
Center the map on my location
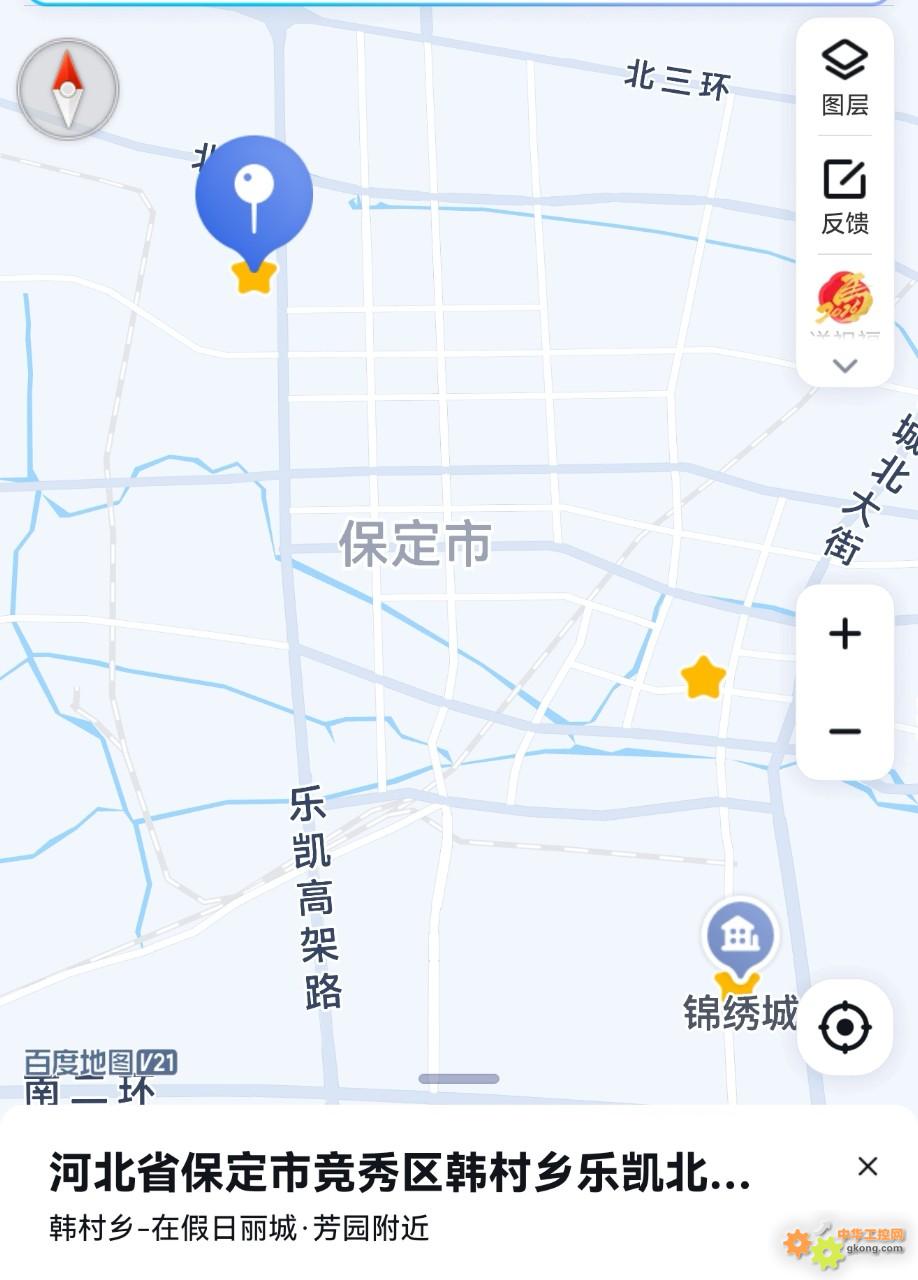point(845,1027)
